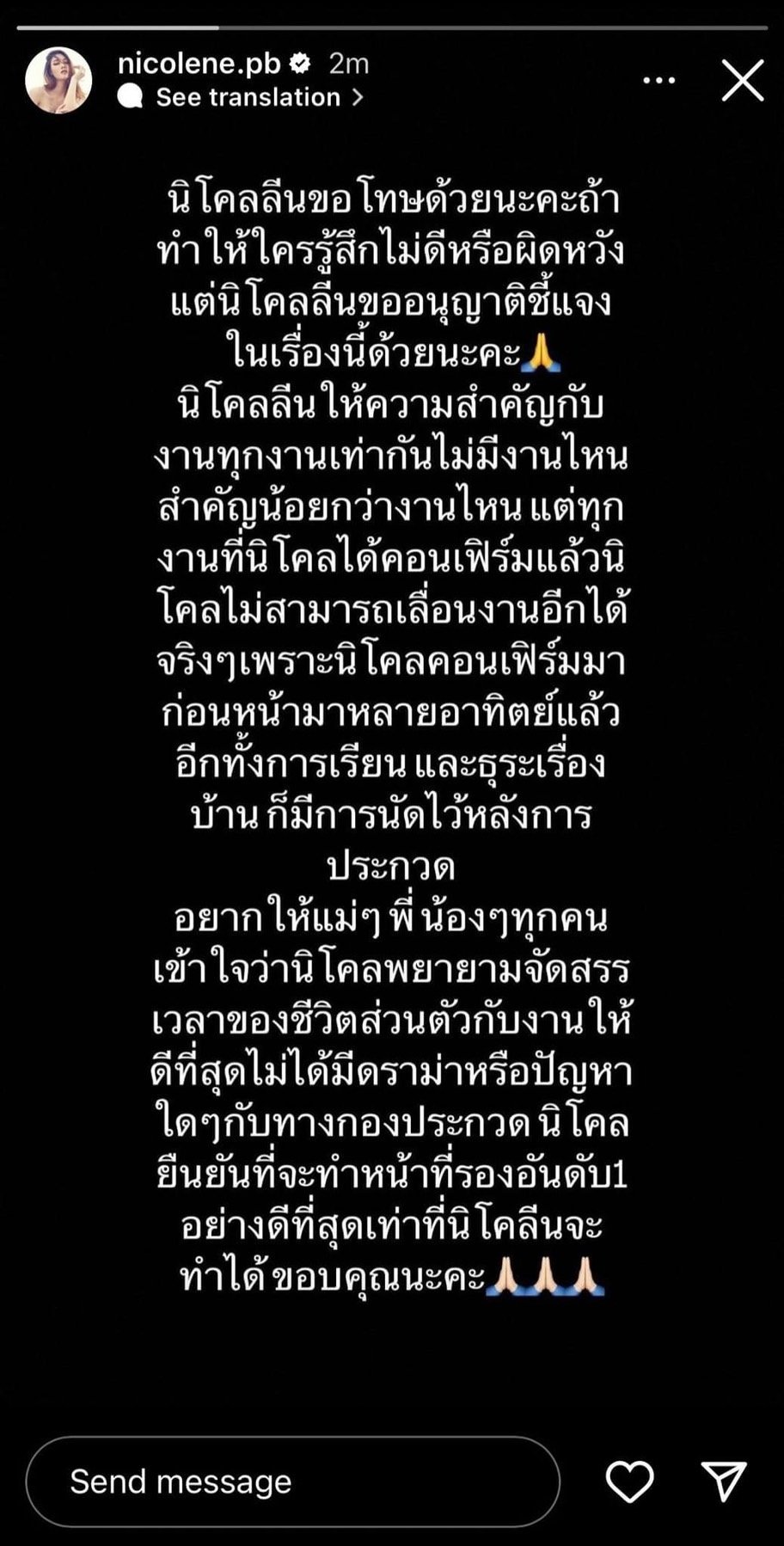Close the story viewer

point(742,81)
